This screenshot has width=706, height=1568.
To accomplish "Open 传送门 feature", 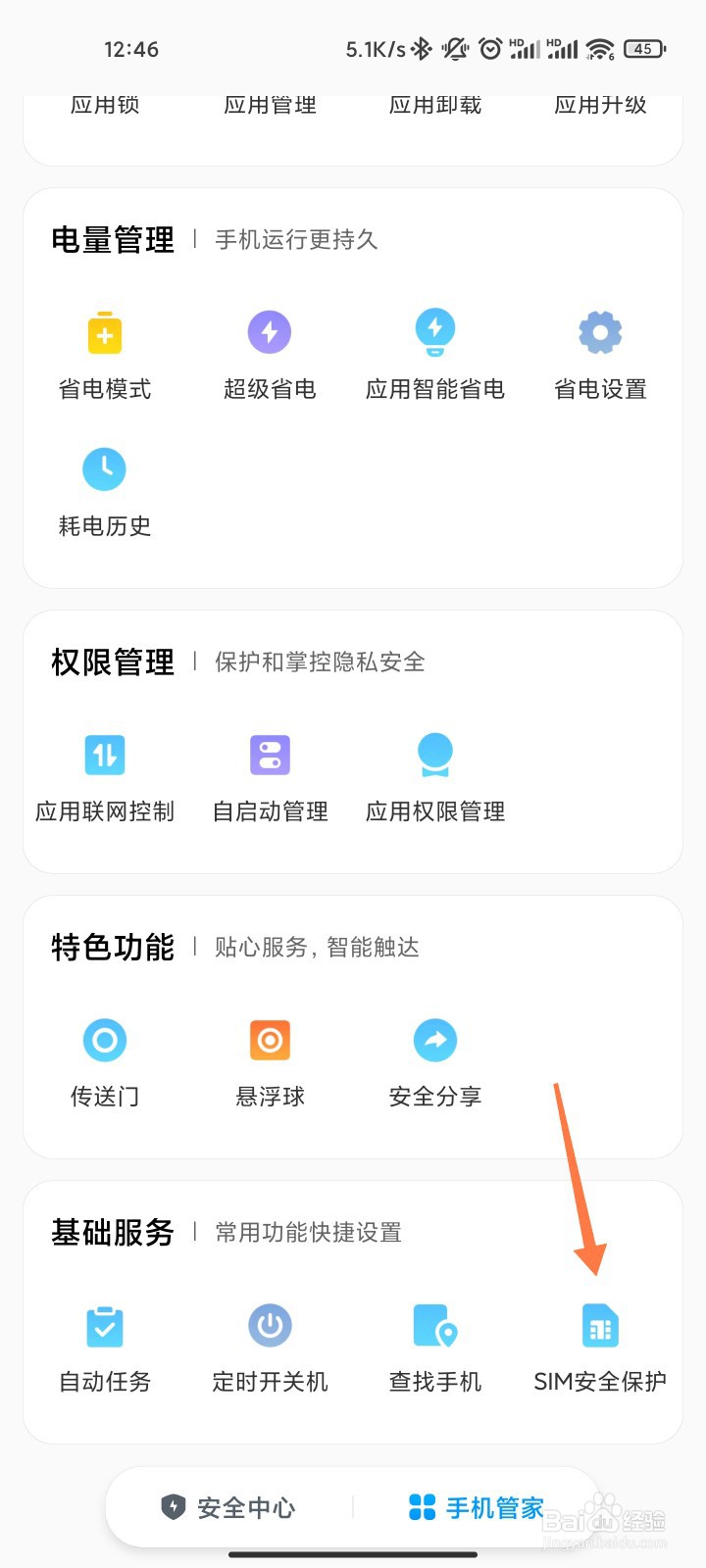I will click(105, 1064).
